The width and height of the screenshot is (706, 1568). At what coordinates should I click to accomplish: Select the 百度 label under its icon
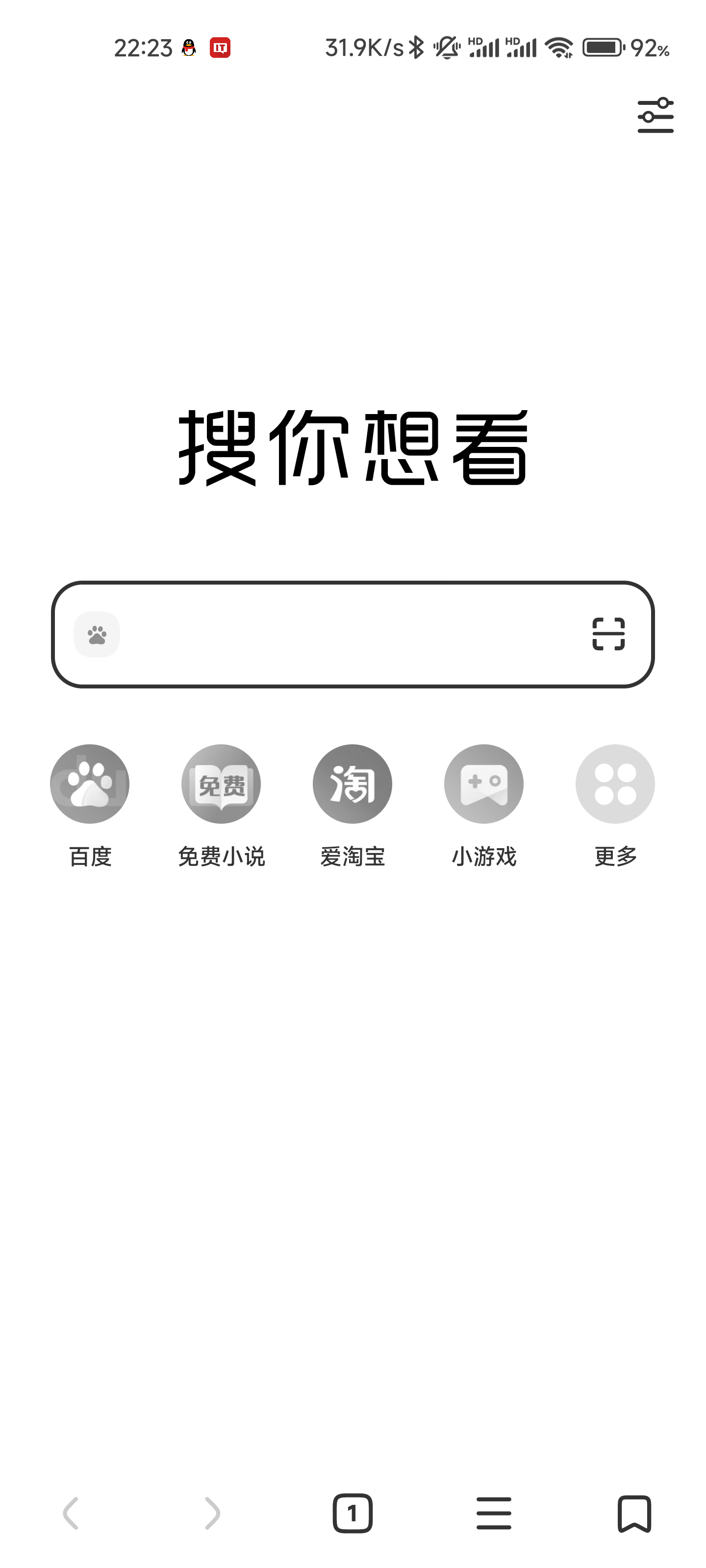click(x=89, y=857)
